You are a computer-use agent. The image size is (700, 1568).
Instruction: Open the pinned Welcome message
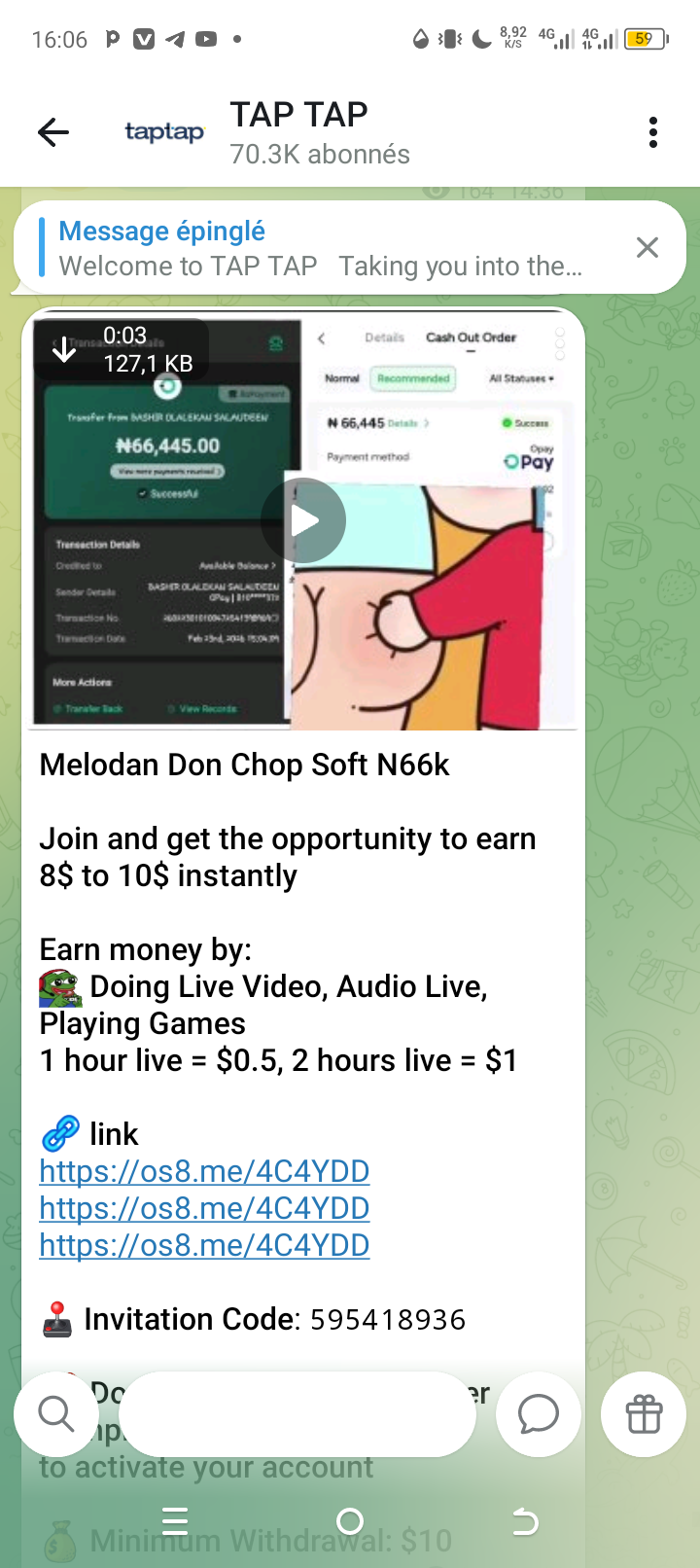pyautogui.click(x=321, y=248)
